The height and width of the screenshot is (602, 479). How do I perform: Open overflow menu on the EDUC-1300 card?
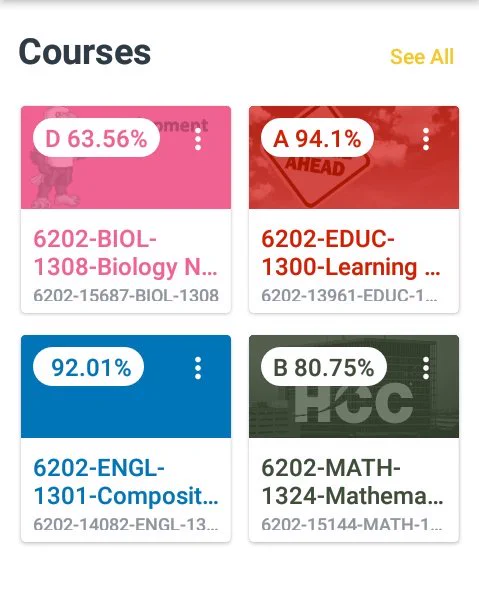pyautogui.click(x=426, y=139)
